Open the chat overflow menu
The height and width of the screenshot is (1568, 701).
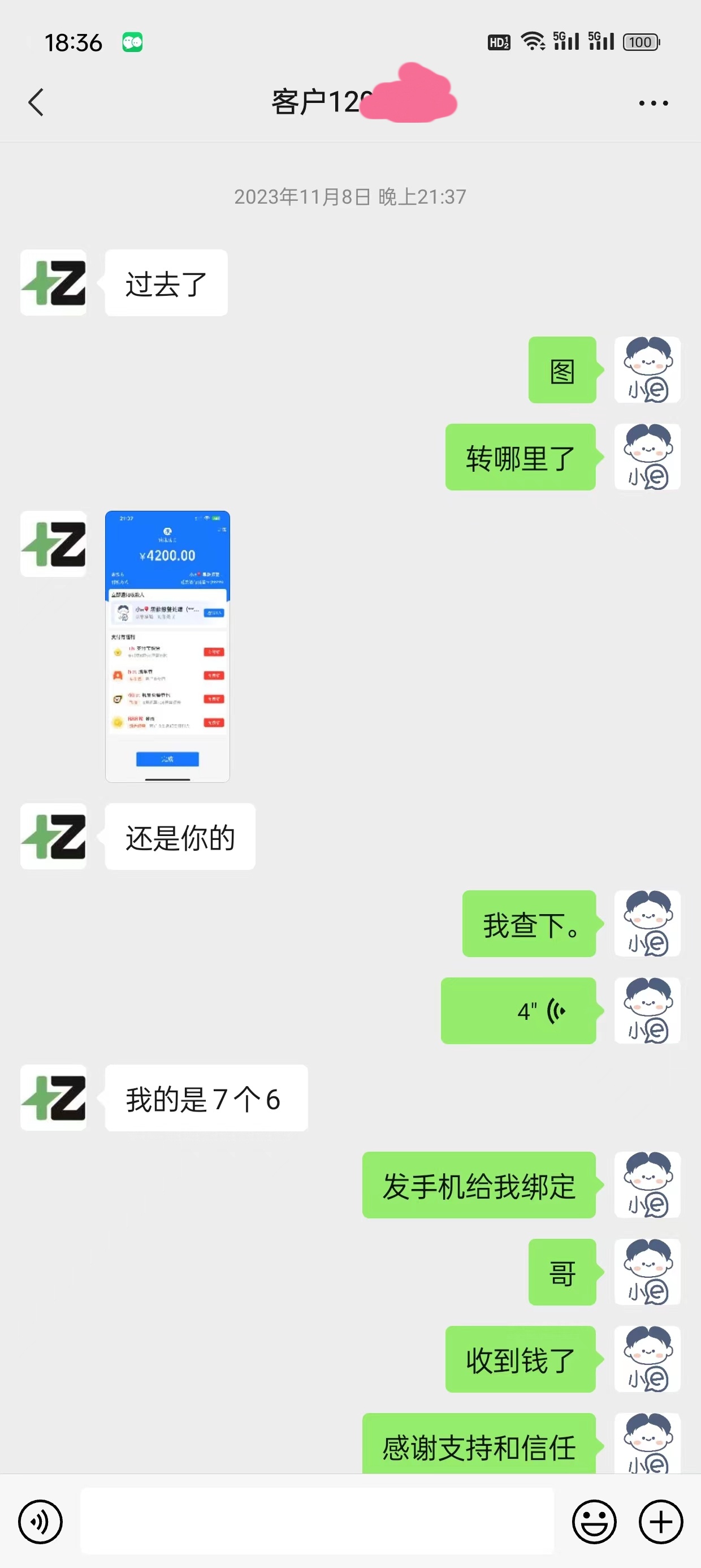coord(653,103)
